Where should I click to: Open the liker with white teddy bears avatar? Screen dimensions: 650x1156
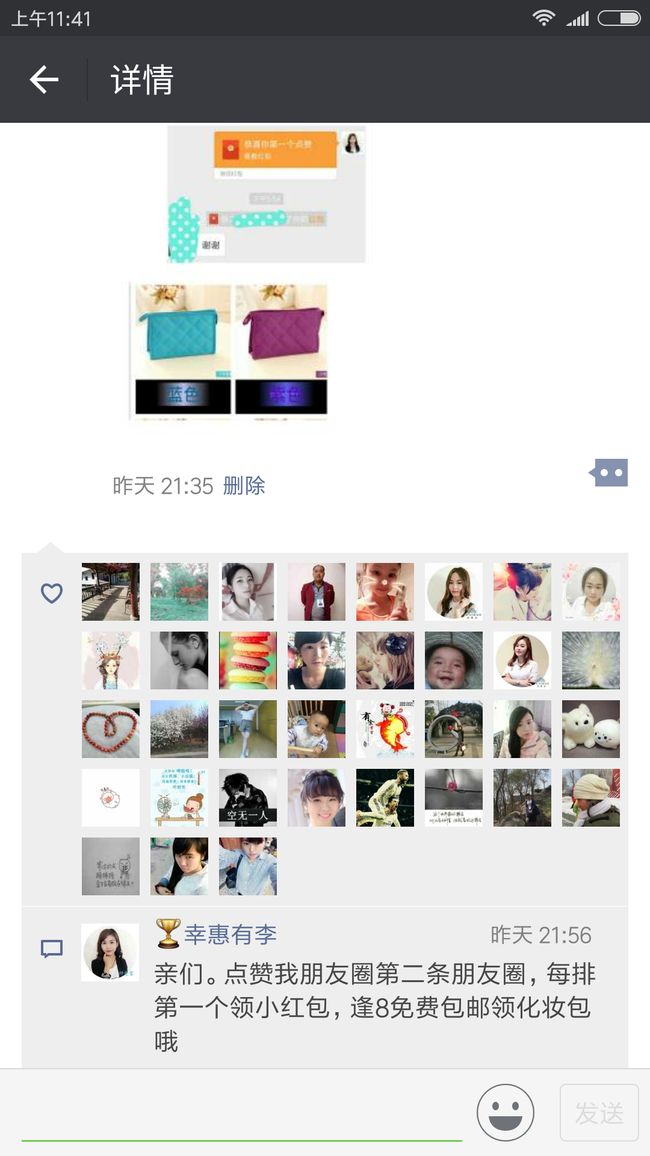pyautogui.click(x=591, y=729)
